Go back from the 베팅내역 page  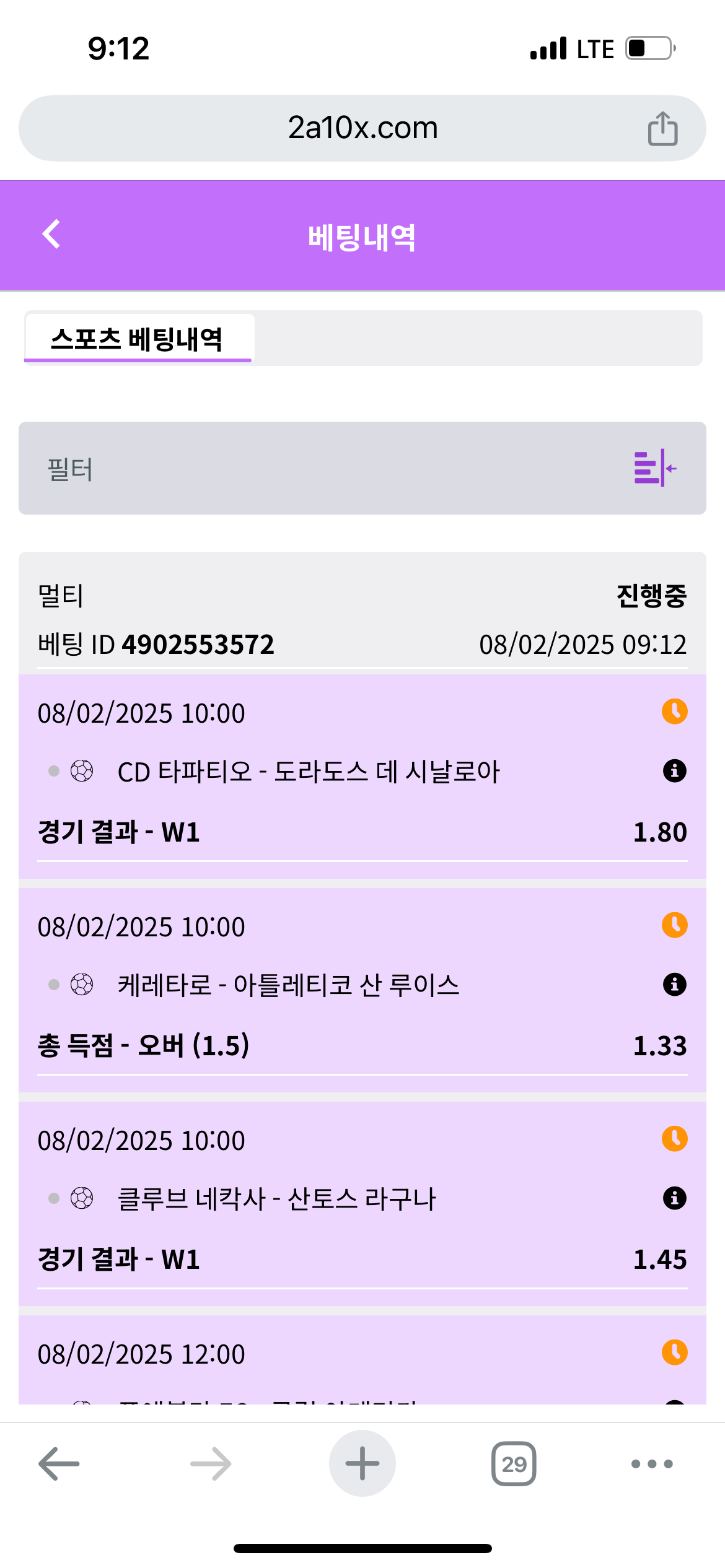(x=51, y=235)
